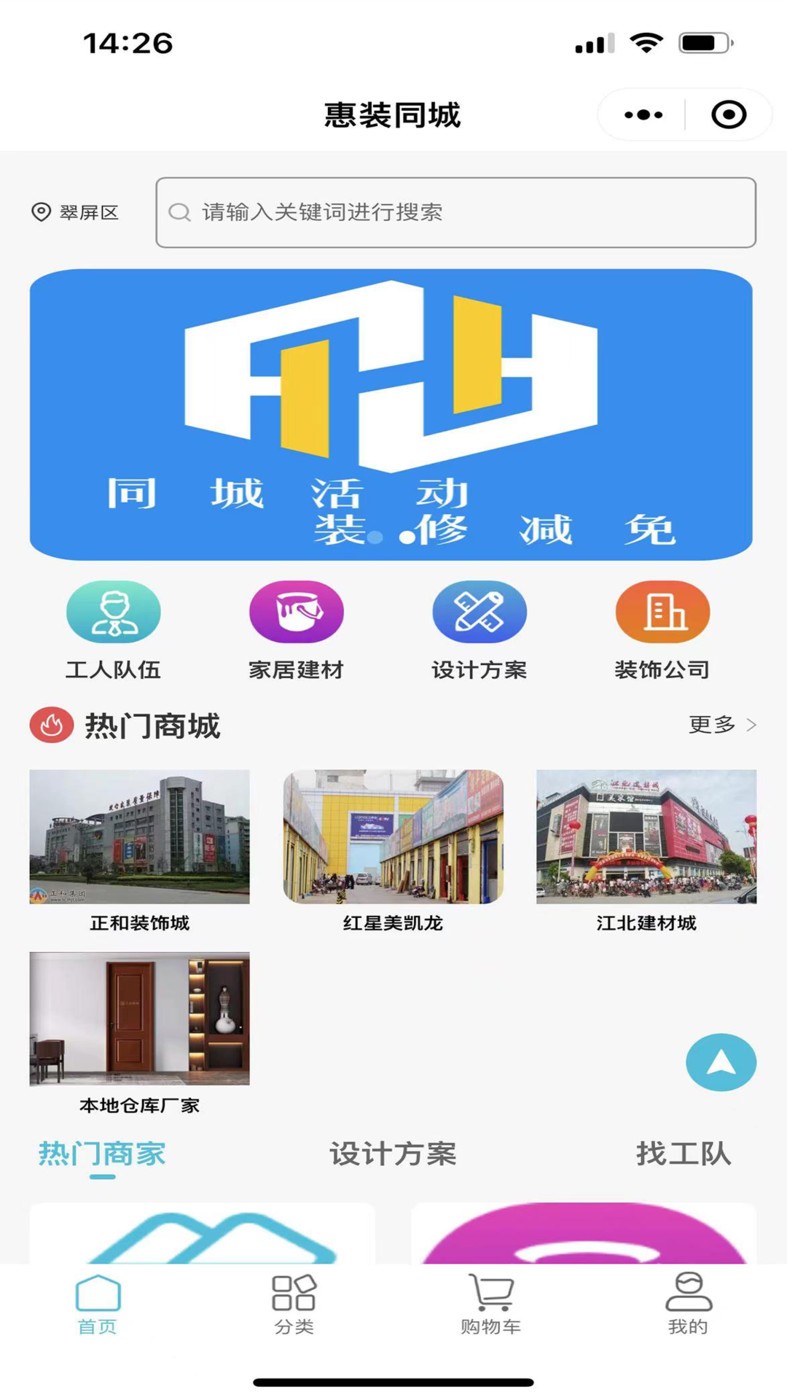Change the 翠屏区 location

pos(75,212)
